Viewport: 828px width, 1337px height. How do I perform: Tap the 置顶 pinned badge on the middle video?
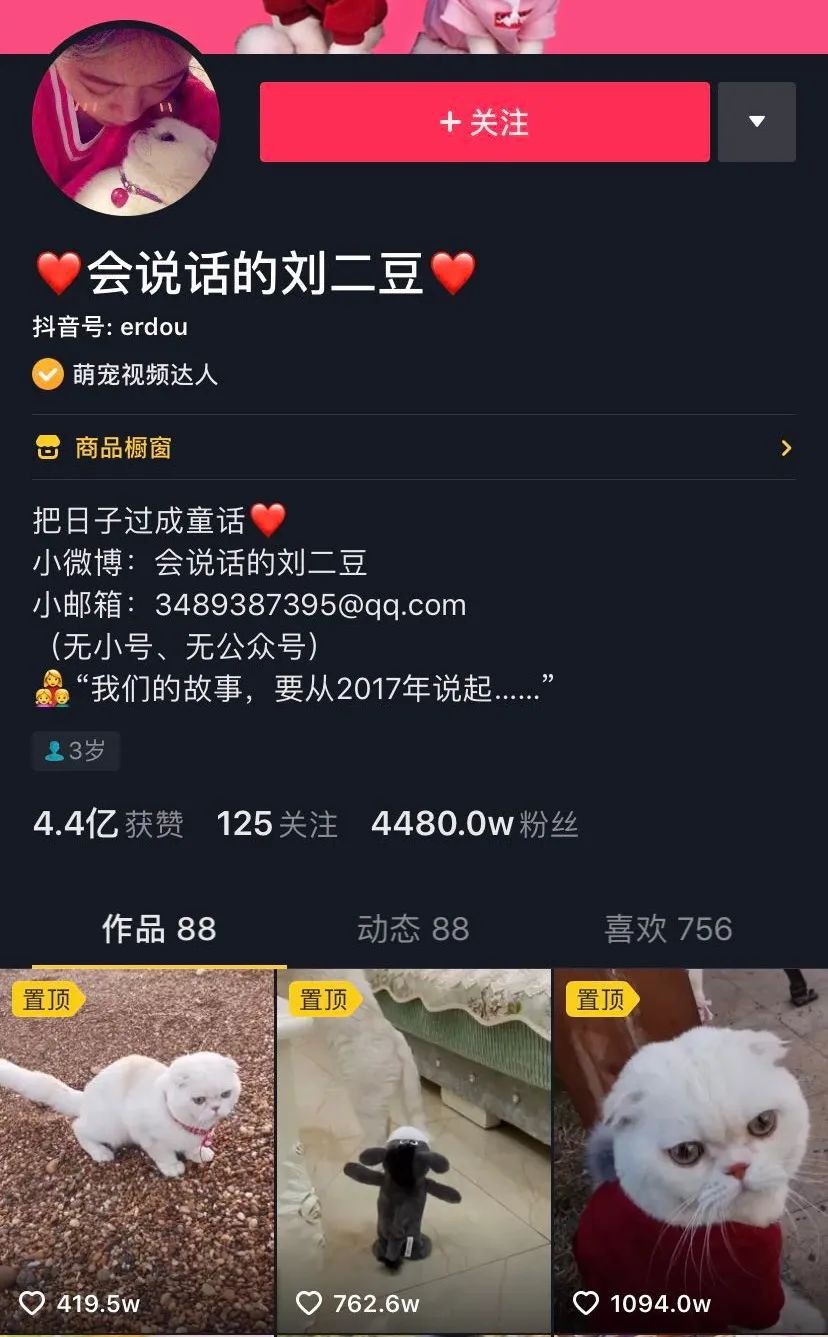(322, 999)
